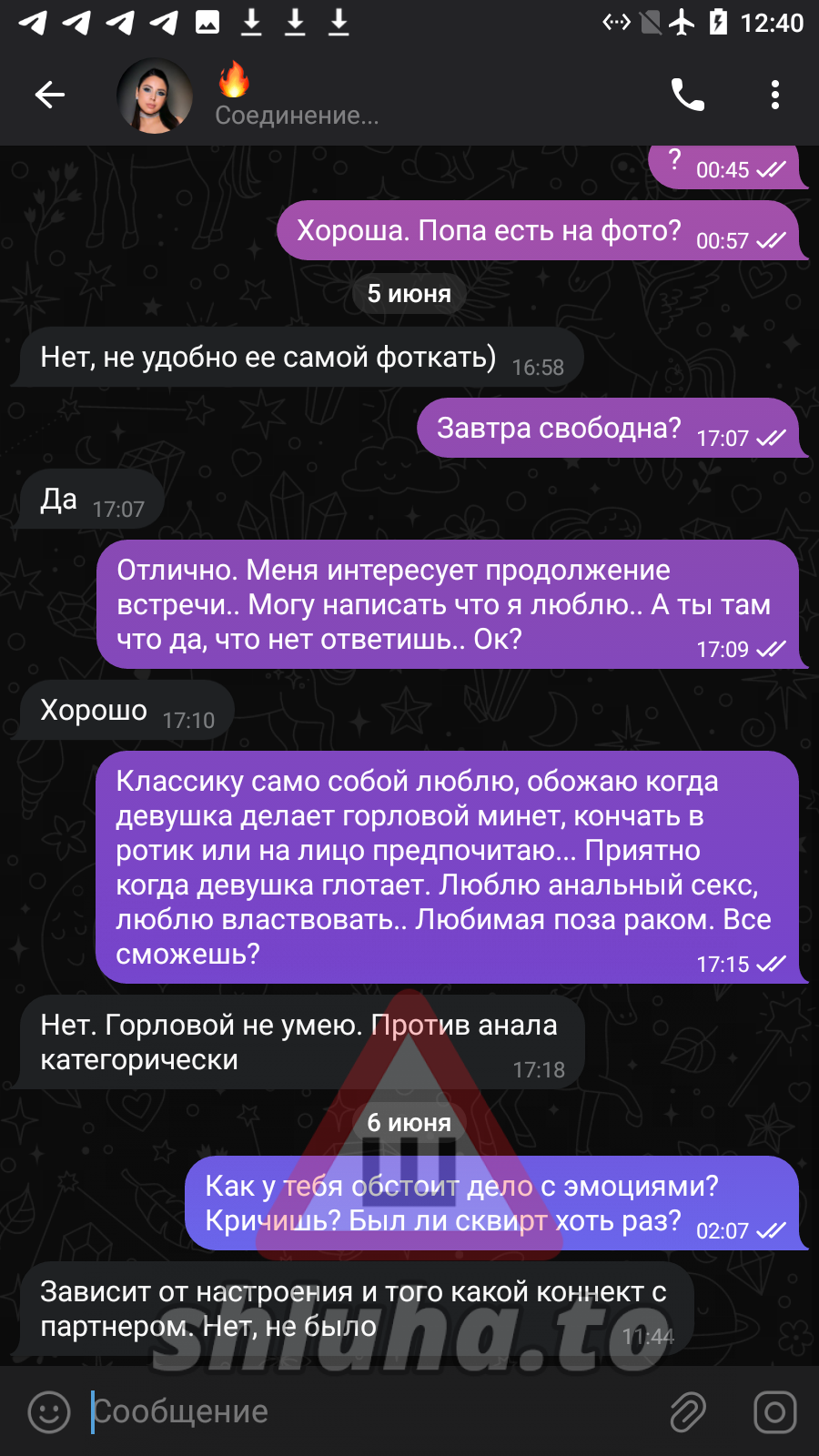
Task: Attach a file with the paperclip
Action: [x=688, y=1412]
